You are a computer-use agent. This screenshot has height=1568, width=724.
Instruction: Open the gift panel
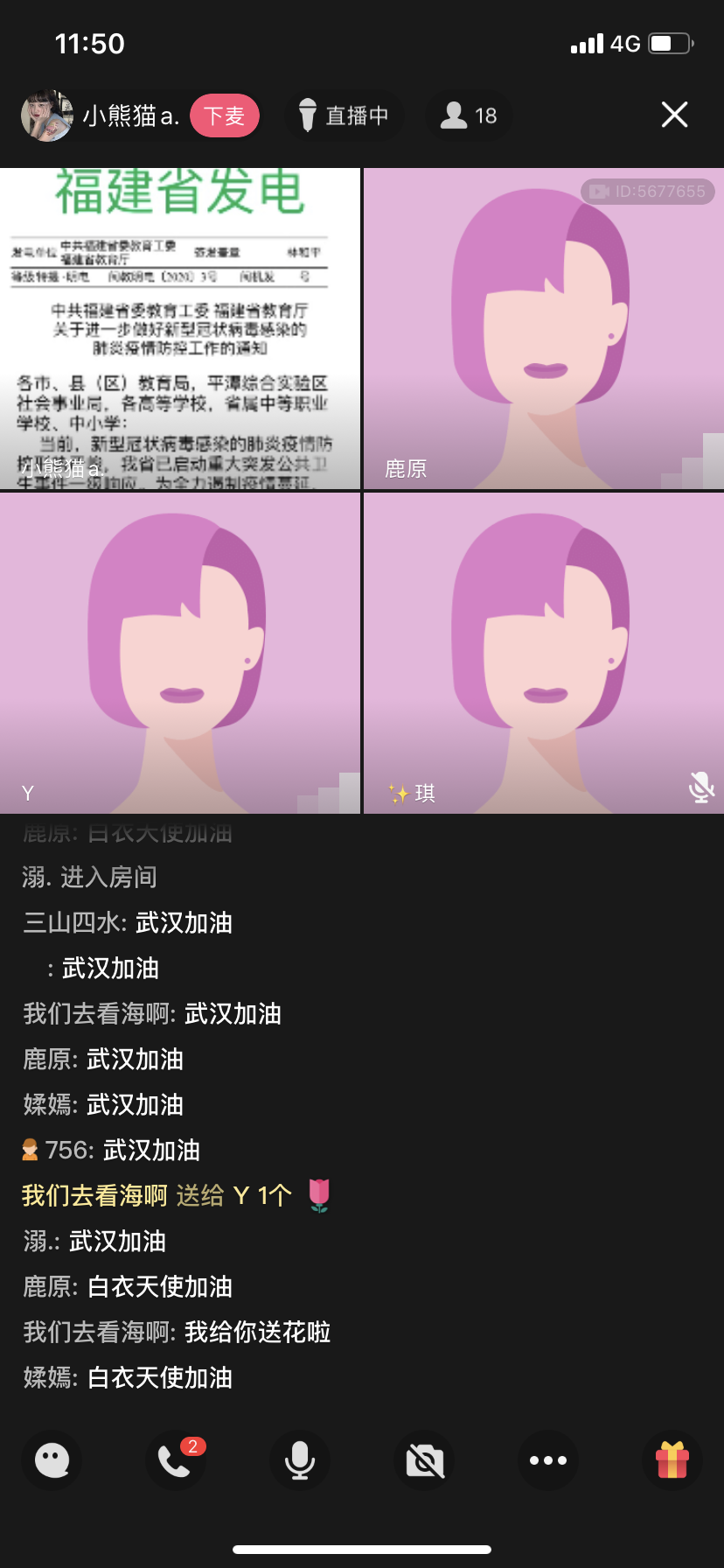click(x=672, y=1460)
